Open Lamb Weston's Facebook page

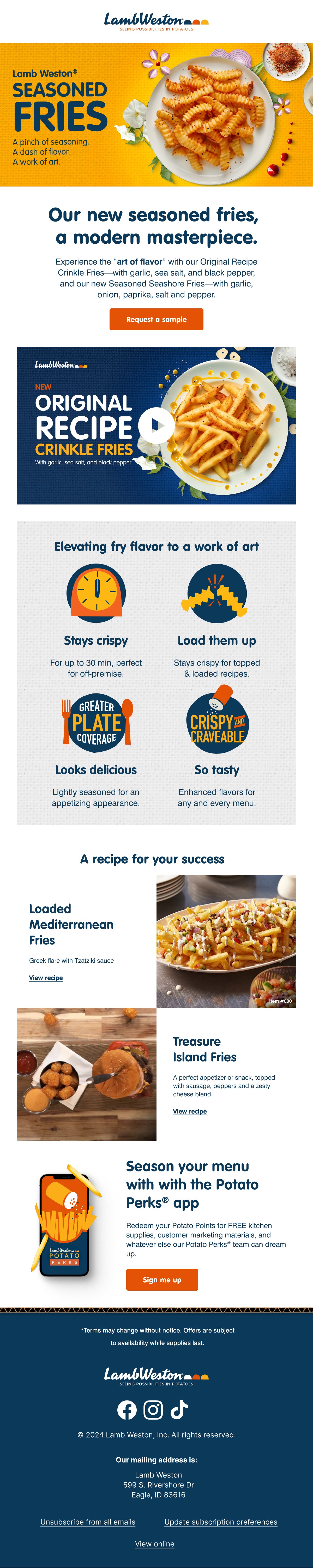click(127, 1409)
